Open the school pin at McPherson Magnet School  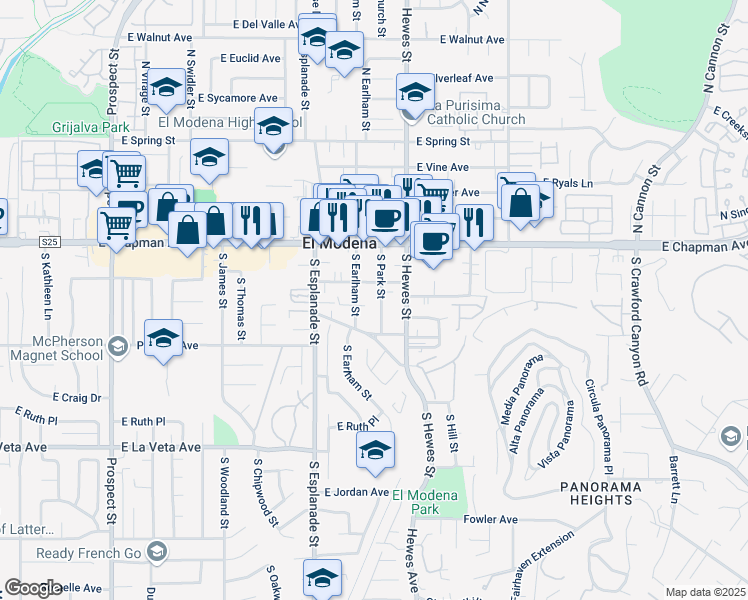(163, 338)
